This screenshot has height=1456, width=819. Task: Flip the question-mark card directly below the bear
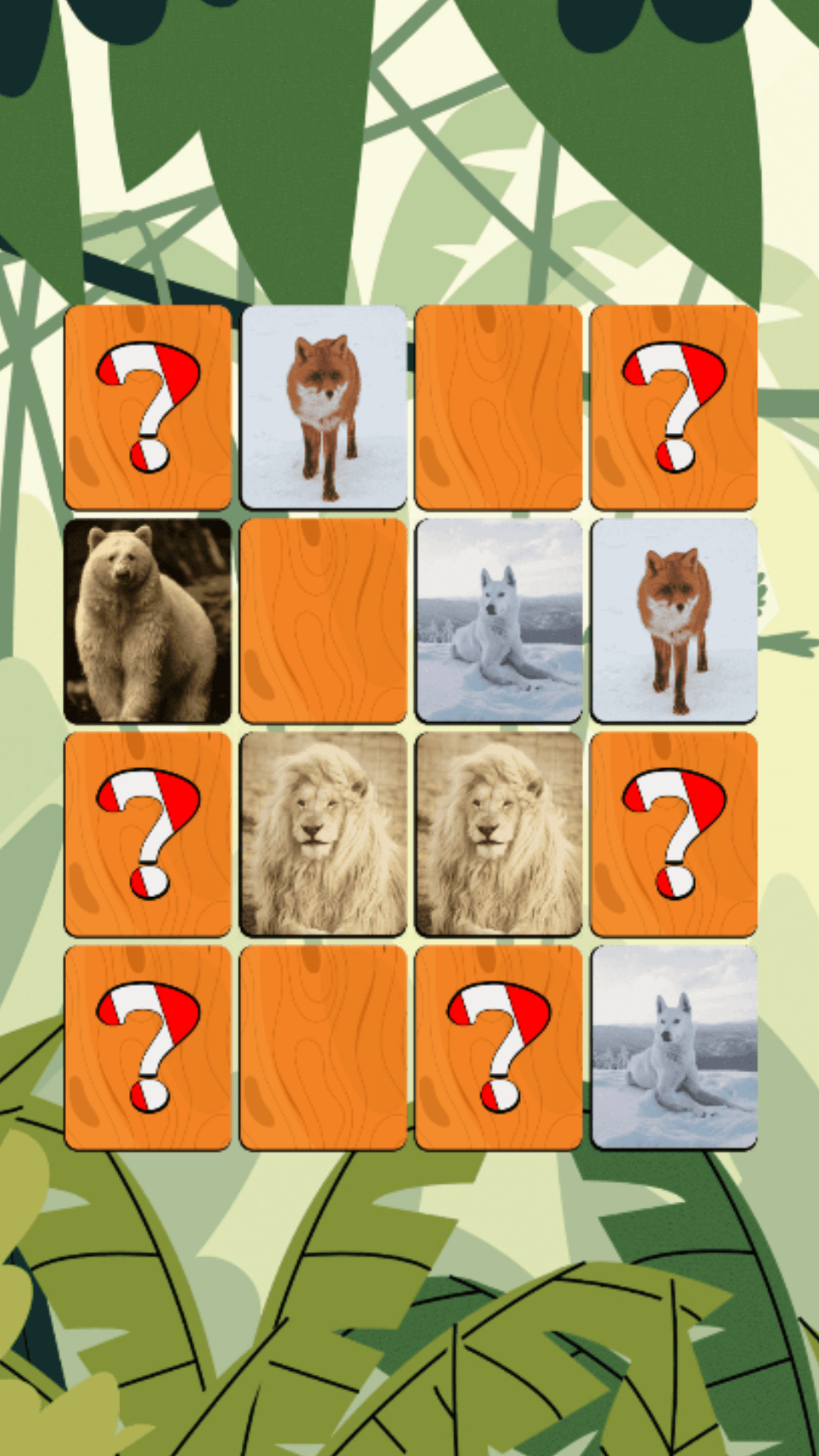(x=148, y=833)
